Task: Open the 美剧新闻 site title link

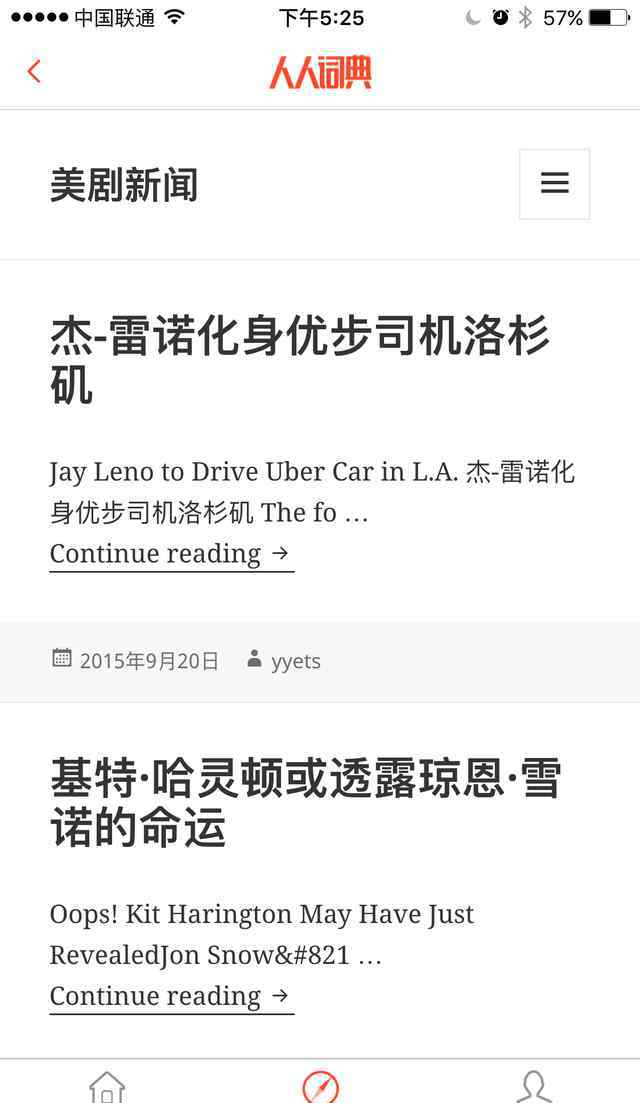Action: pos(124,185)
